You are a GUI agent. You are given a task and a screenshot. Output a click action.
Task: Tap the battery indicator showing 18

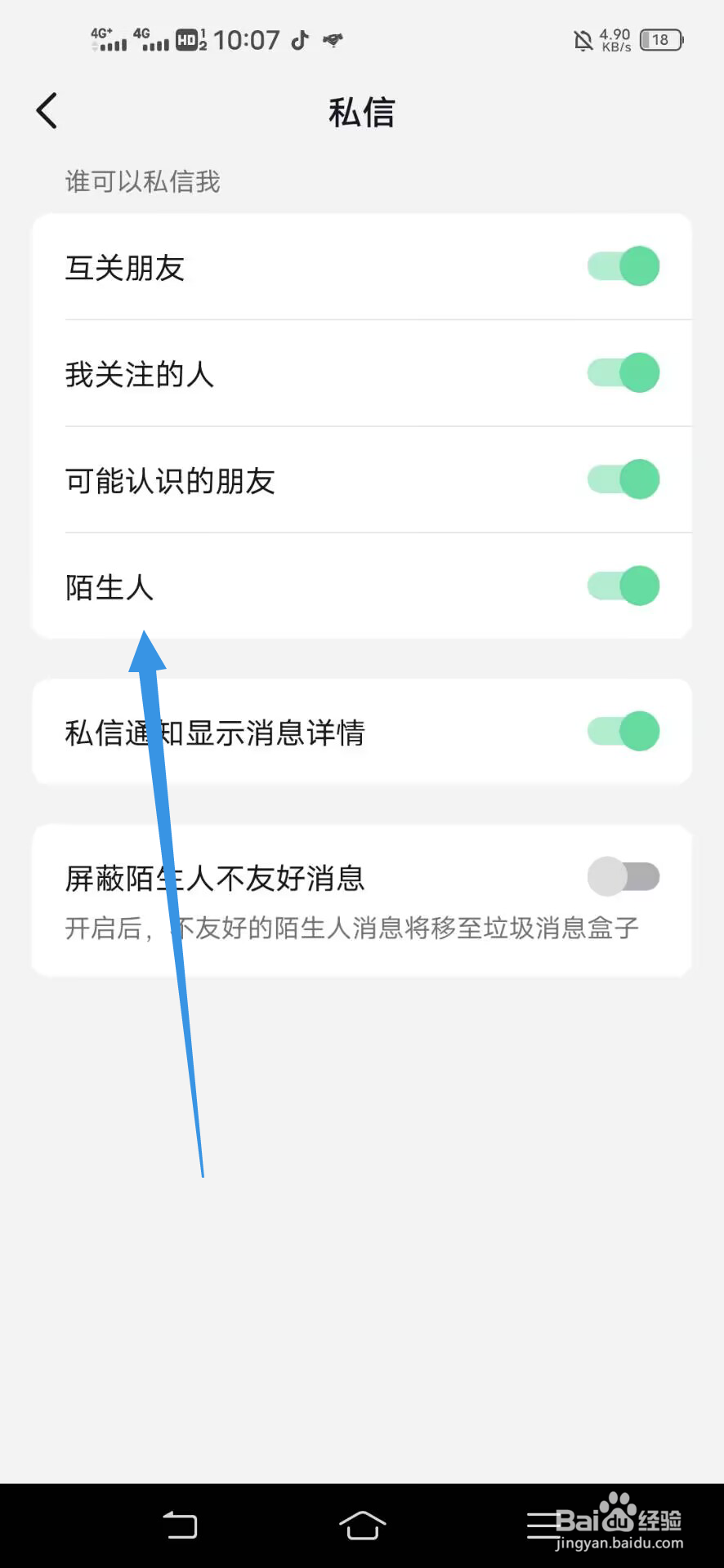tap(660, 38)
